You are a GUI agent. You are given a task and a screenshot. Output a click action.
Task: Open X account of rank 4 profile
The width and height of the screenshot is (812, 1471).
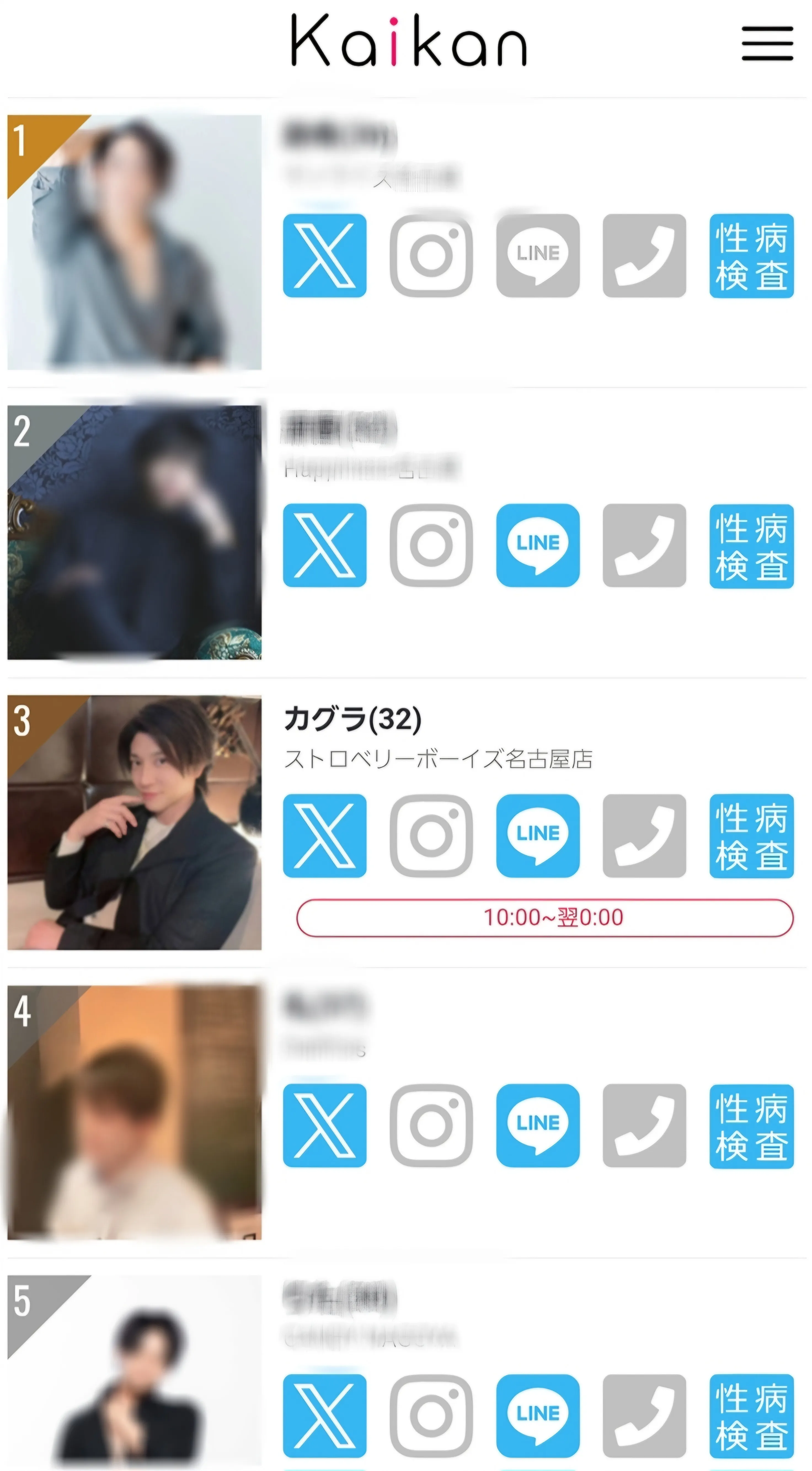point(324,1125)
